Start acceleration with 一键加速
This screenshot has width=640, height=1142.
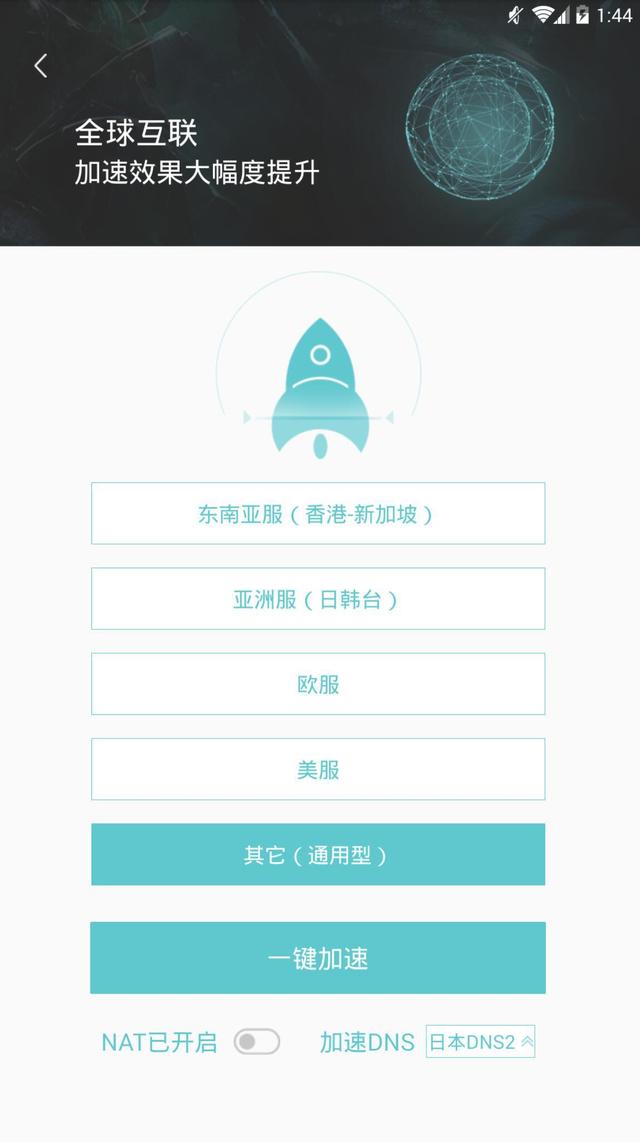point(318,958)
